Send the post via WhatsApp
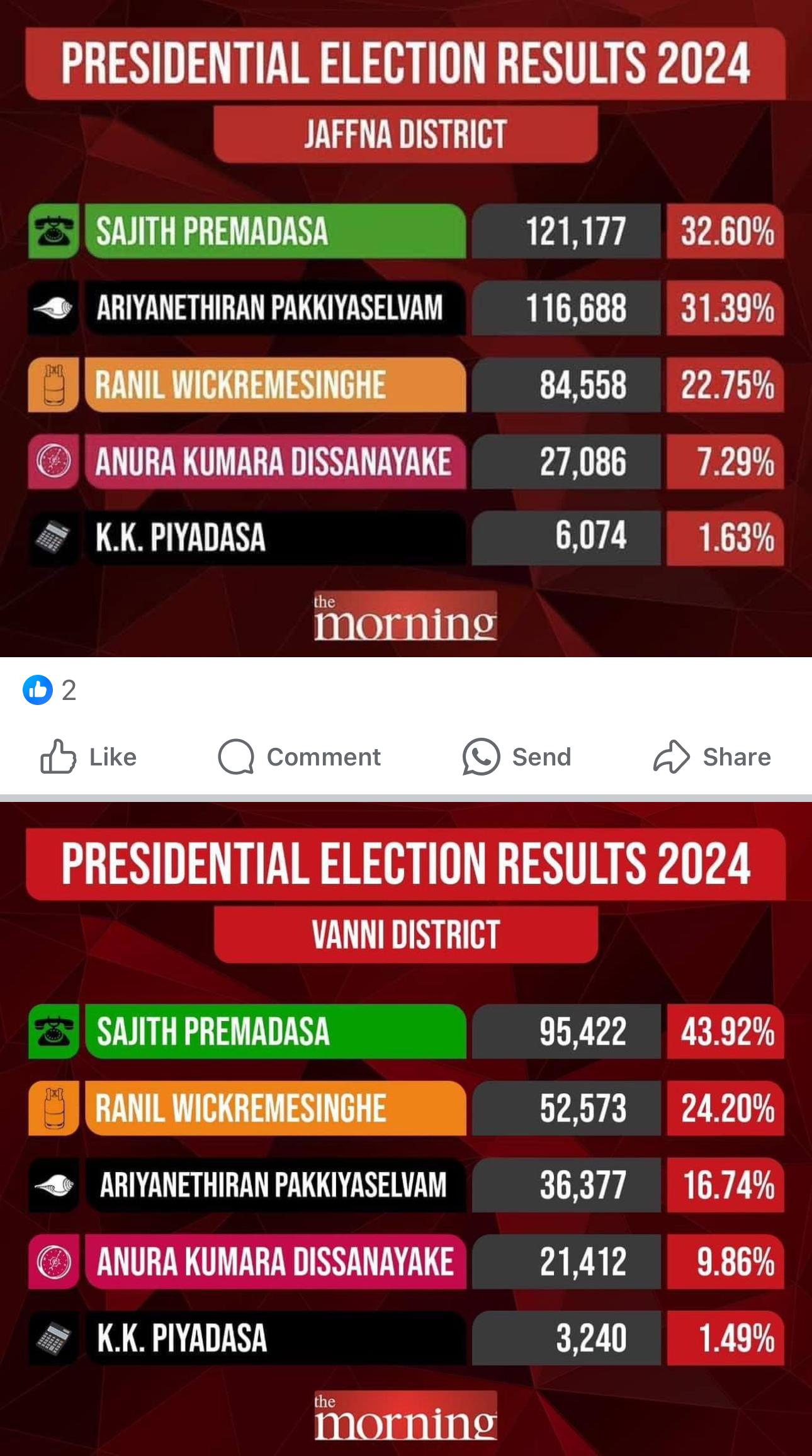 point(516,756)
